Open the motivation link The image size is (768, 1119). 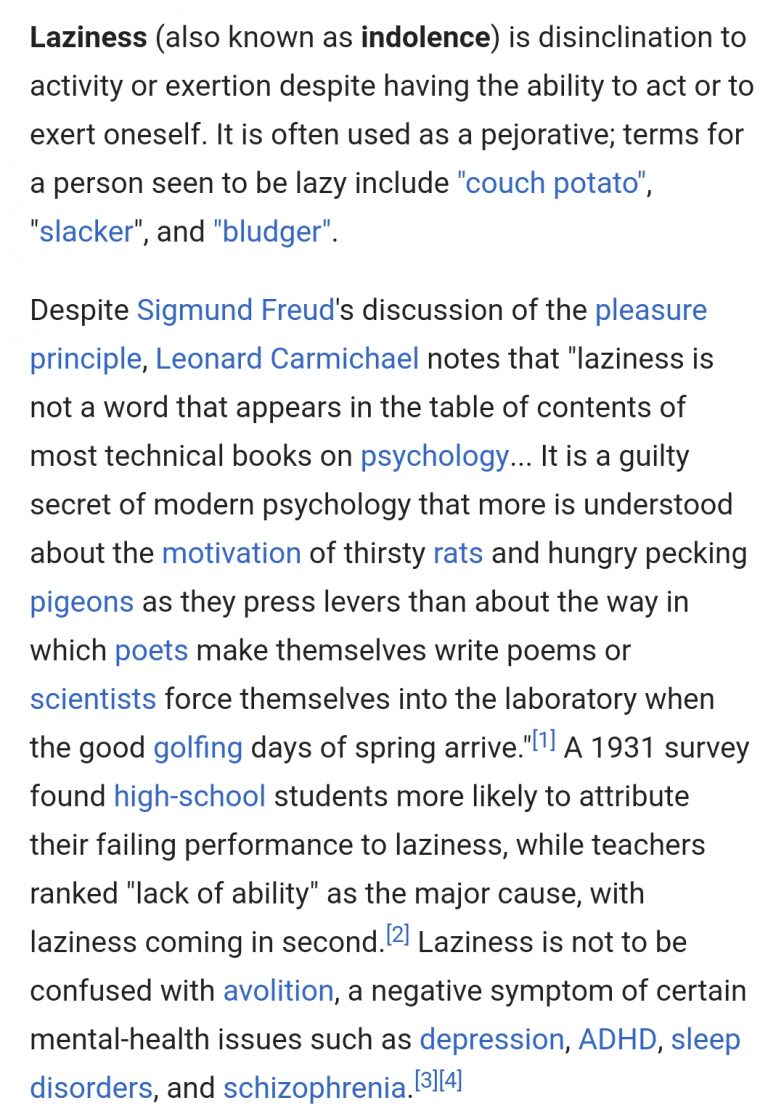pyautogui.click(x=231, y=553)
